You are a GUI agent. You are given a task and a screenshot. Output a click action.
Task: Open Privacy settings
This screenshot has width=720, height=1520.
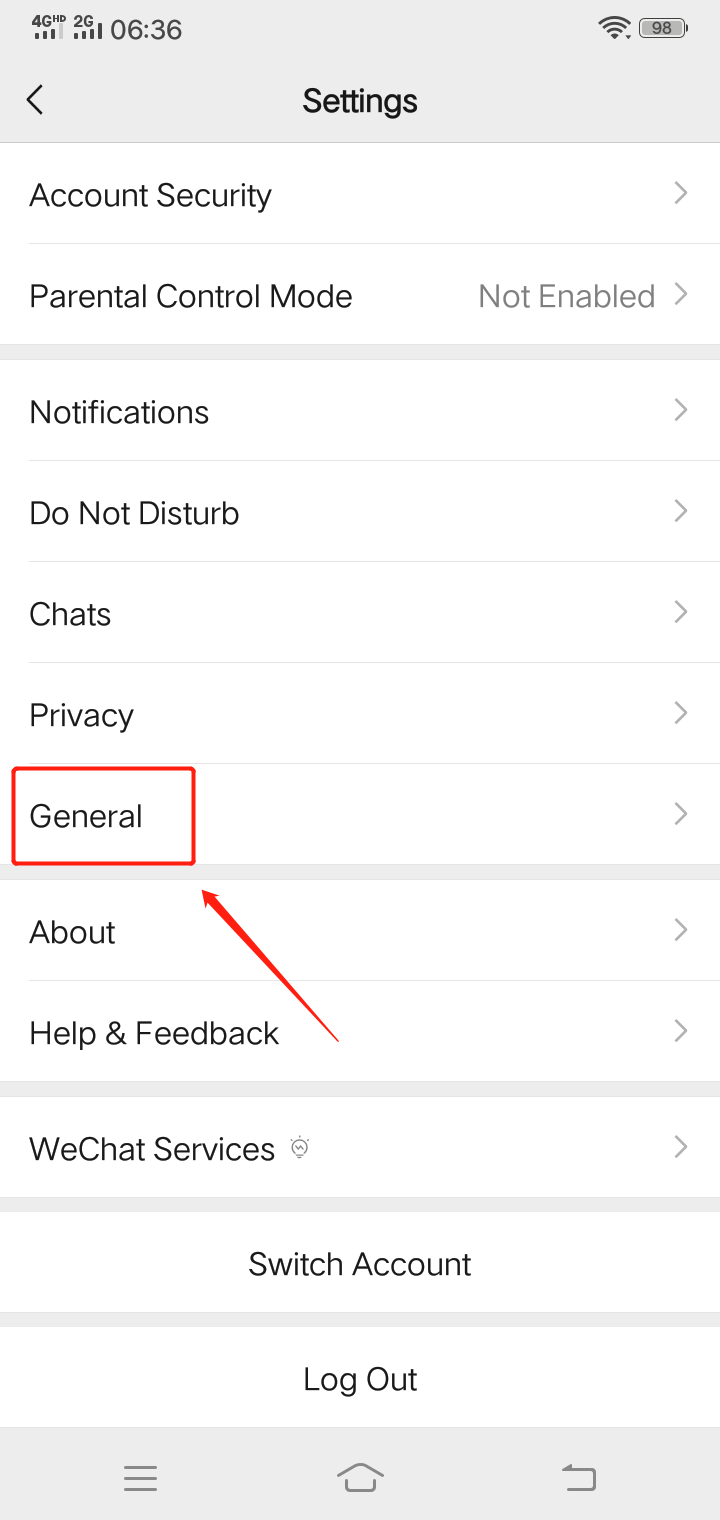[360, 714]
